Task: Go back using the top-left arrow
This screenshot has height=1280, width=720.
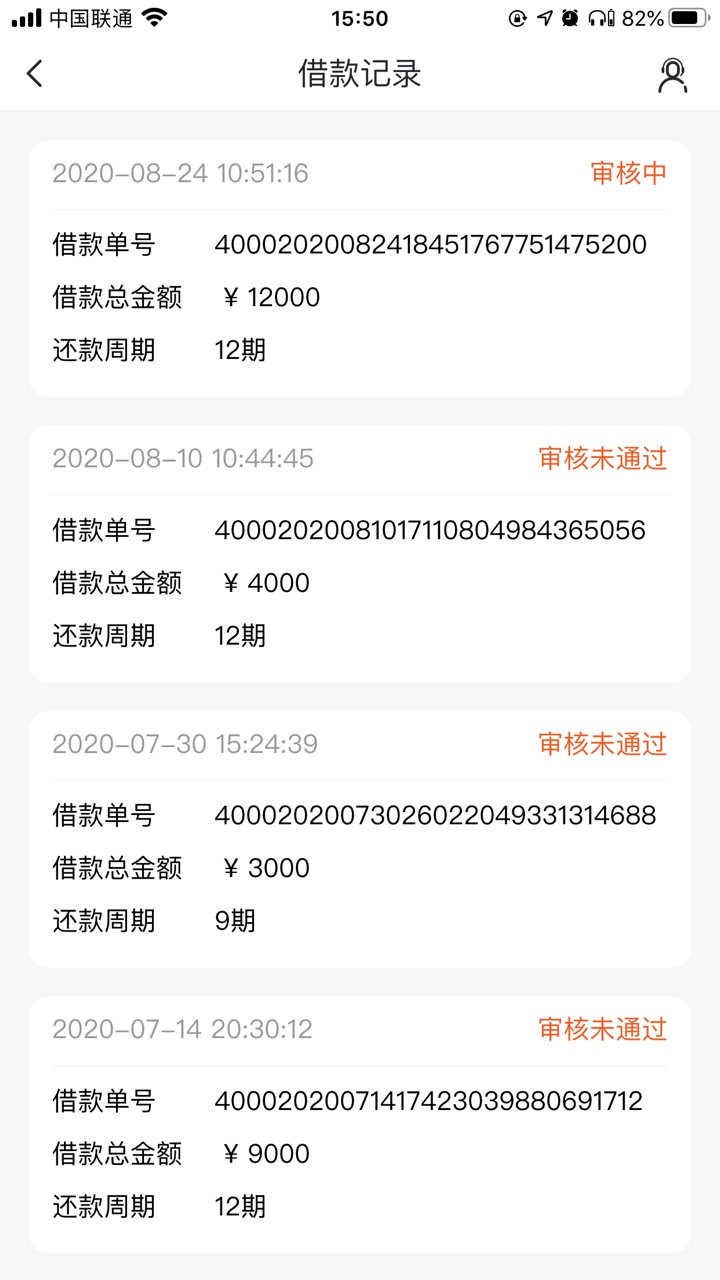Action: 35,74
